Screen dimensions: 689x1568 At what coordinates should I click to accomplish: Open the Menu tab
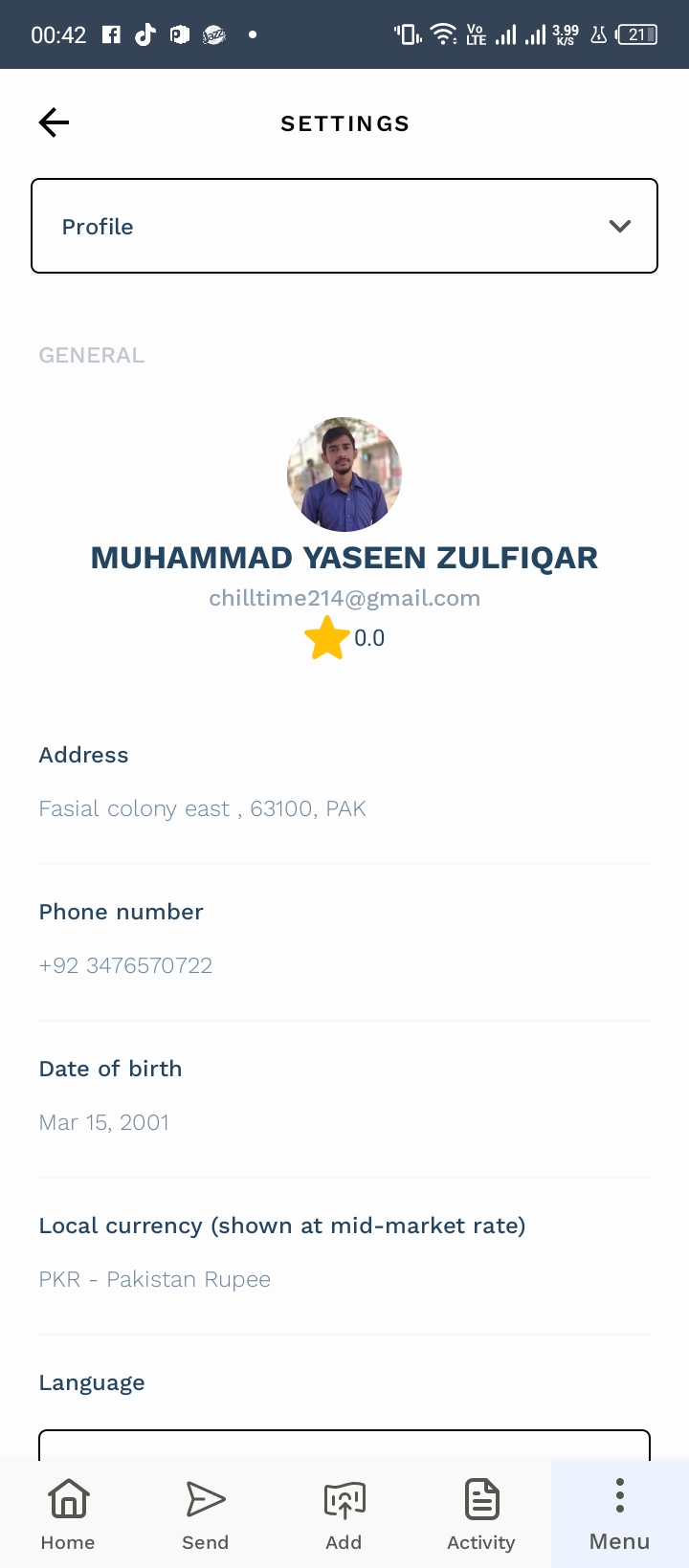[619, 1513]
